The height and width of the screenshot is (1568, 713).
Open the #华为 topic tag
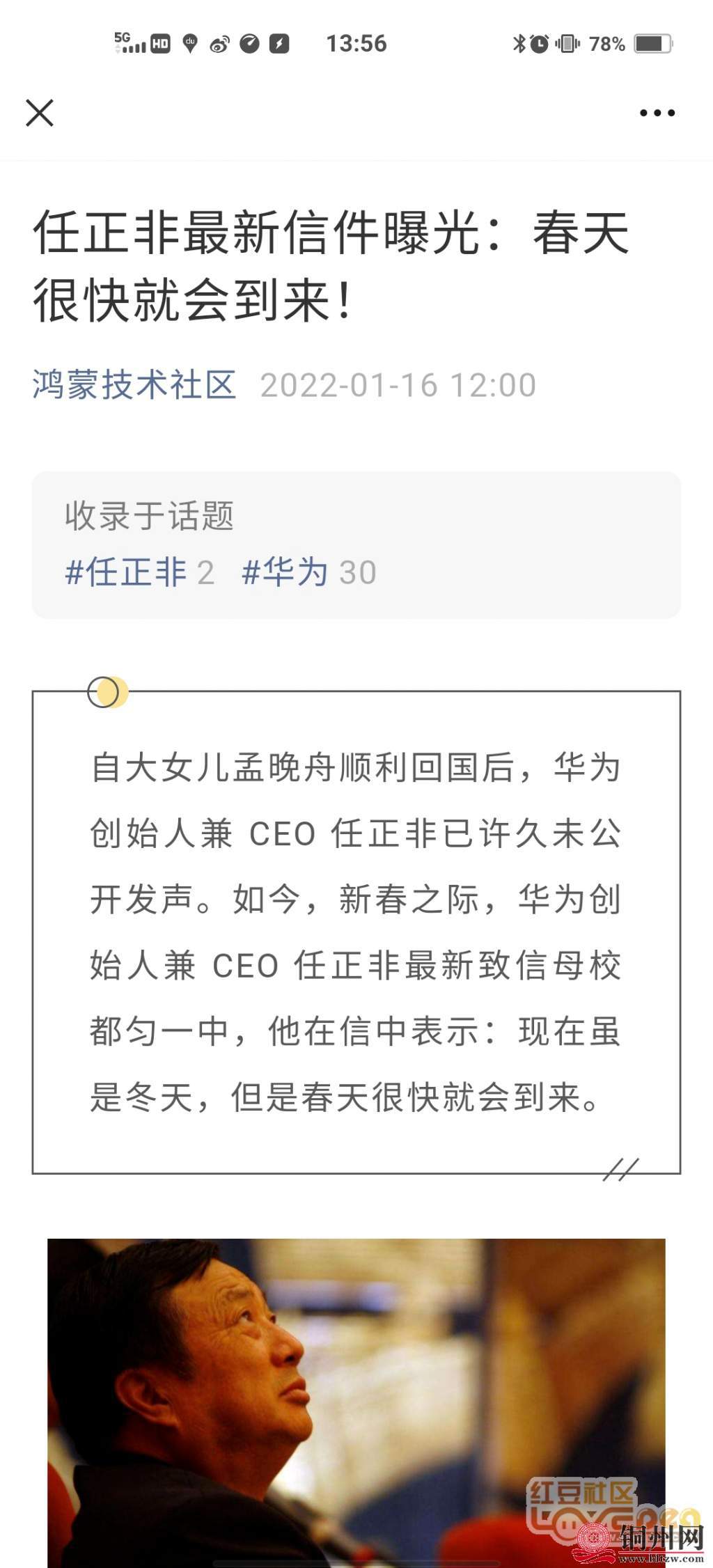285,572
